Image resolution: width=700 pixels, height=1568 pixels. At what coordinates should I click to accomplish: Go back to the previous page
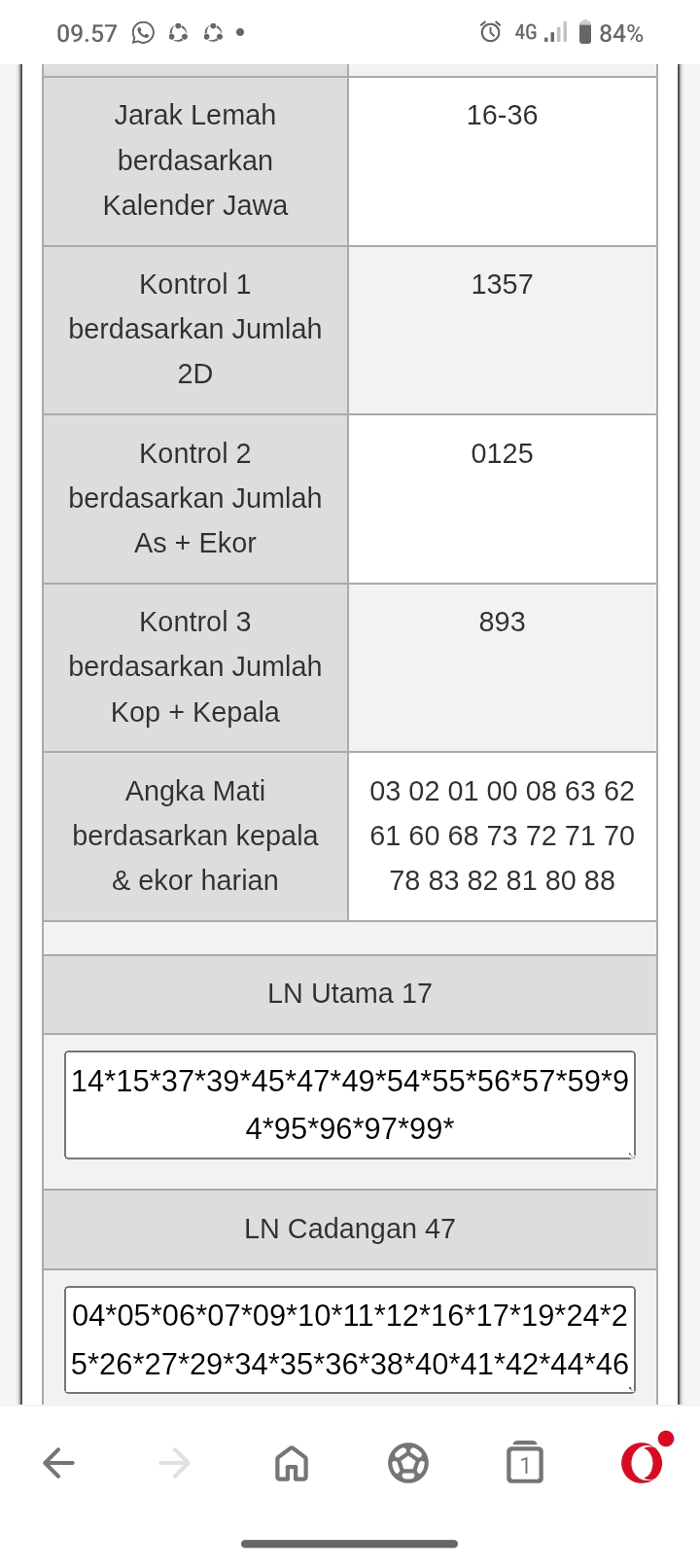59,1462
